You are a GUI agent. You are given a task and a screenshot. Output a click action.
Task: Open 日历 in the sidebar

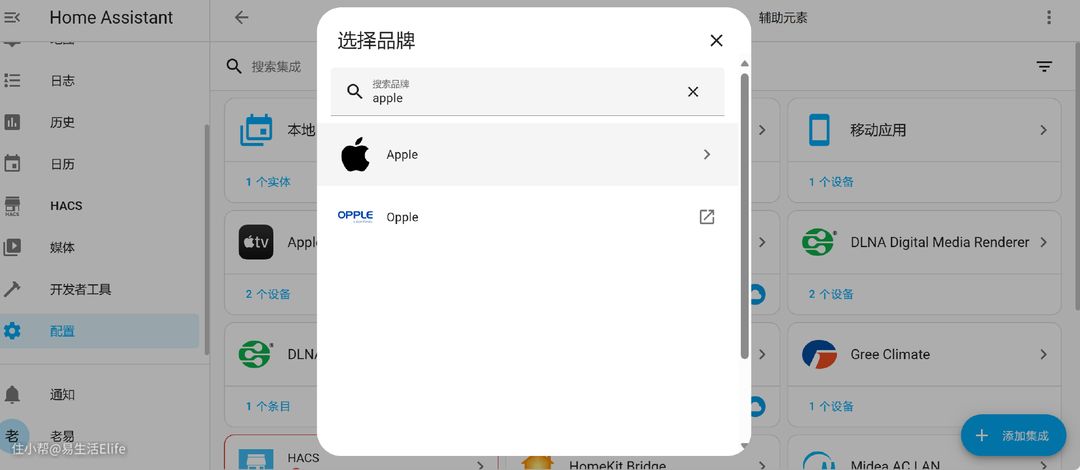click(x=62, y=164)
